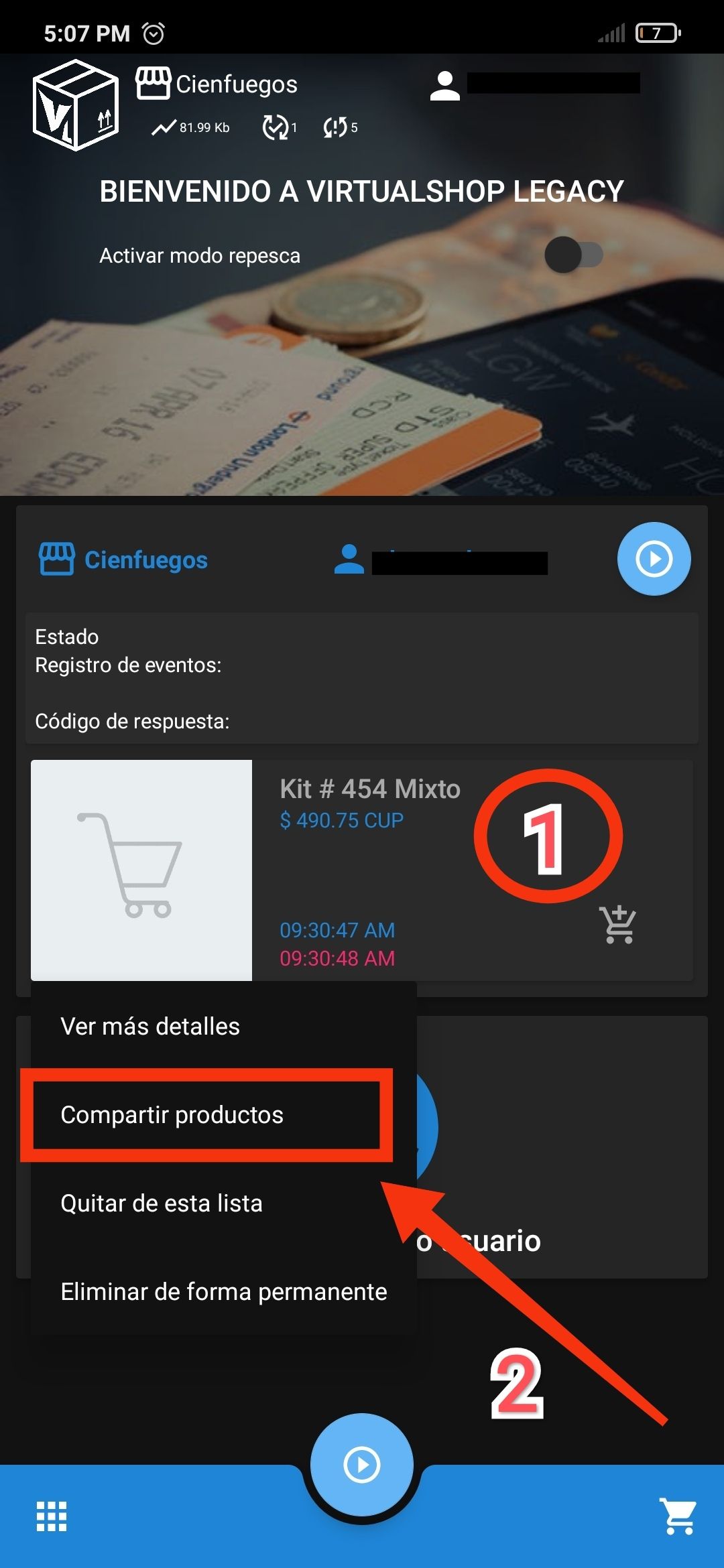
Task: Tap the center play floating button
Action: click(x=362, y=1465)
